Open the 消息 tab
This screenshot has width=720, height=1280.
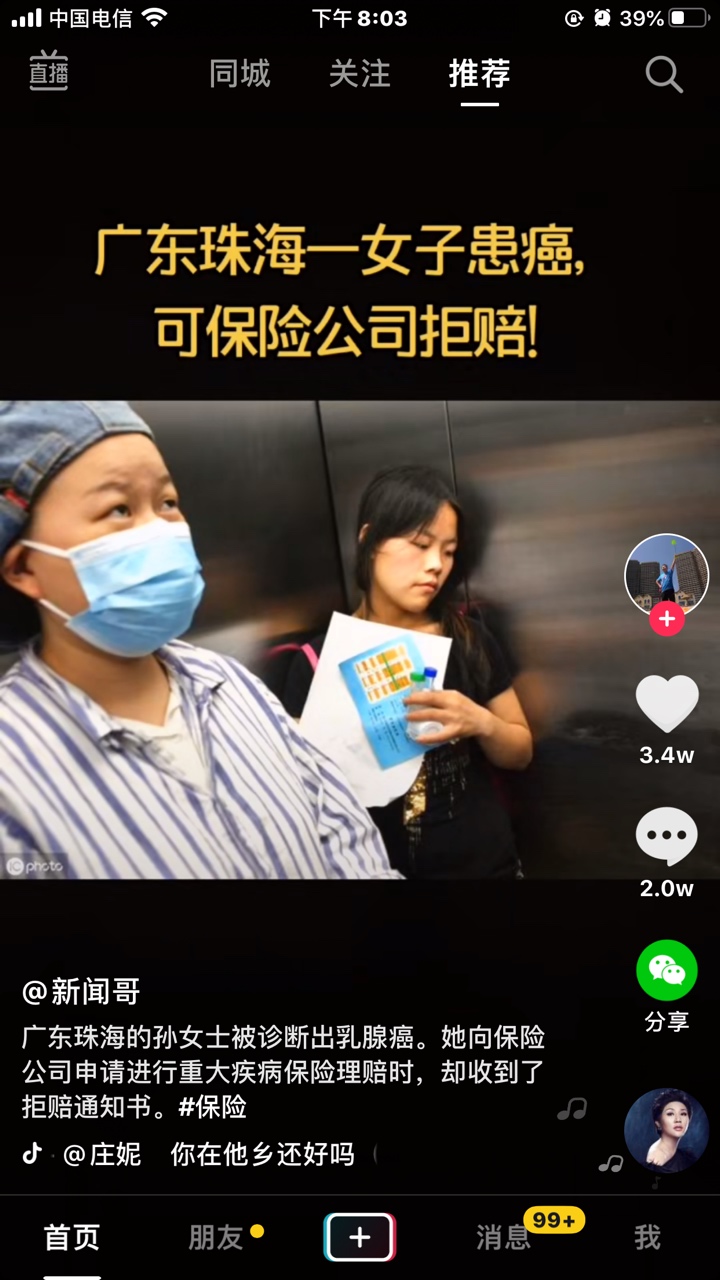504,1238
